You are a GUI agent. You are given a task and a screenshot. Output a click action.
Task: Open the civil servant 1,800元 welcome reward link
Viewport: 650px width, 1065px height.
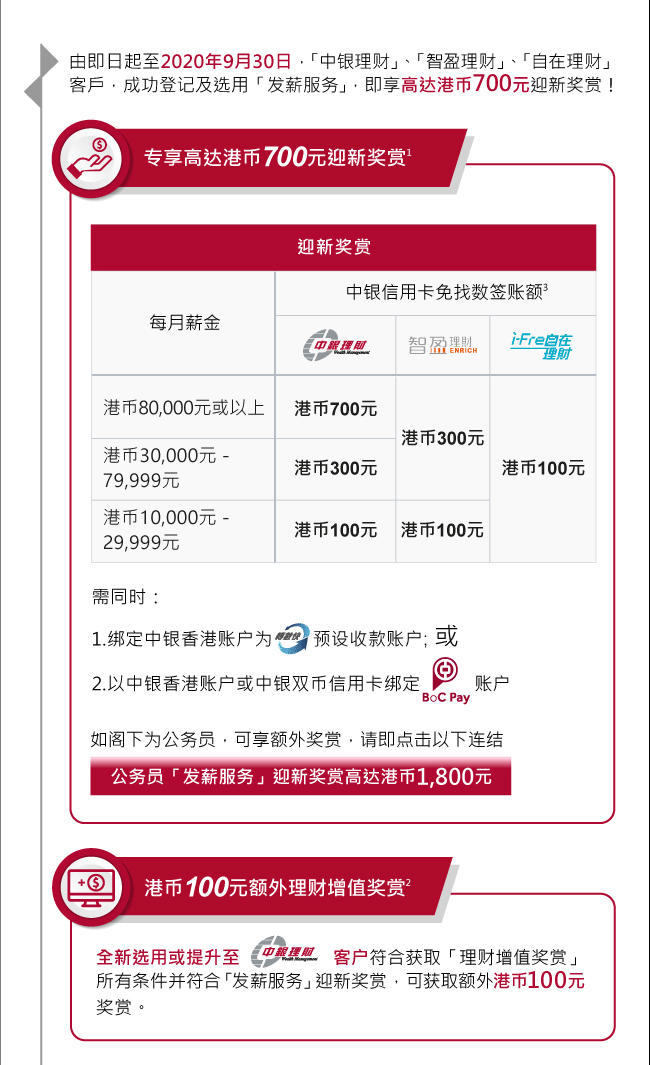click(x=300, y=776)
